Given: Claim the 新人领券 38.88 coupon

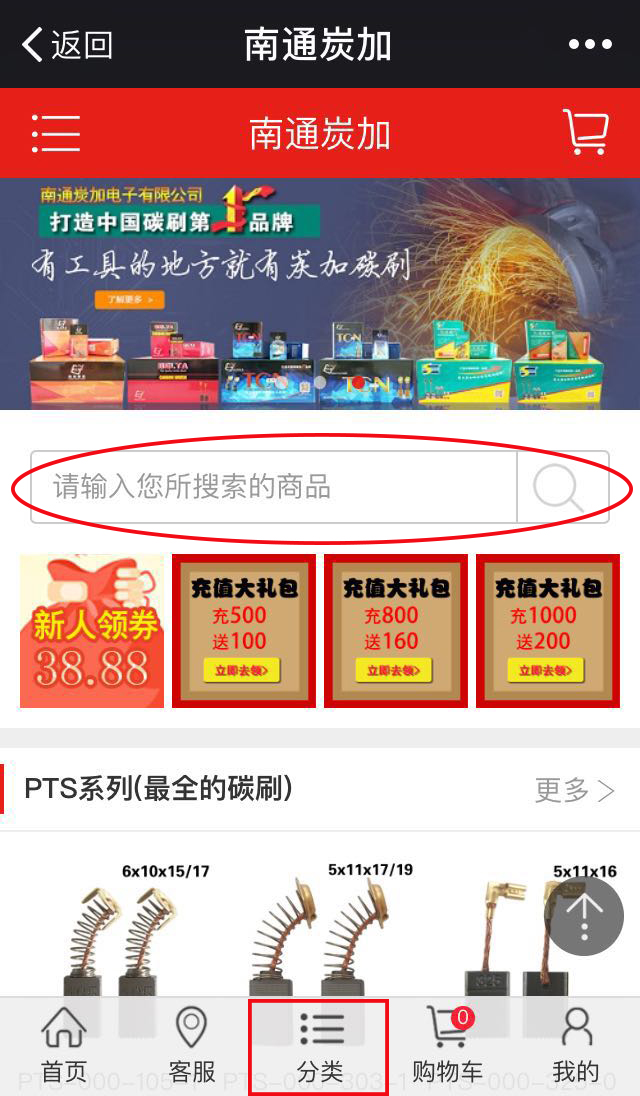Looking at the screenshot, I should 92,631.
